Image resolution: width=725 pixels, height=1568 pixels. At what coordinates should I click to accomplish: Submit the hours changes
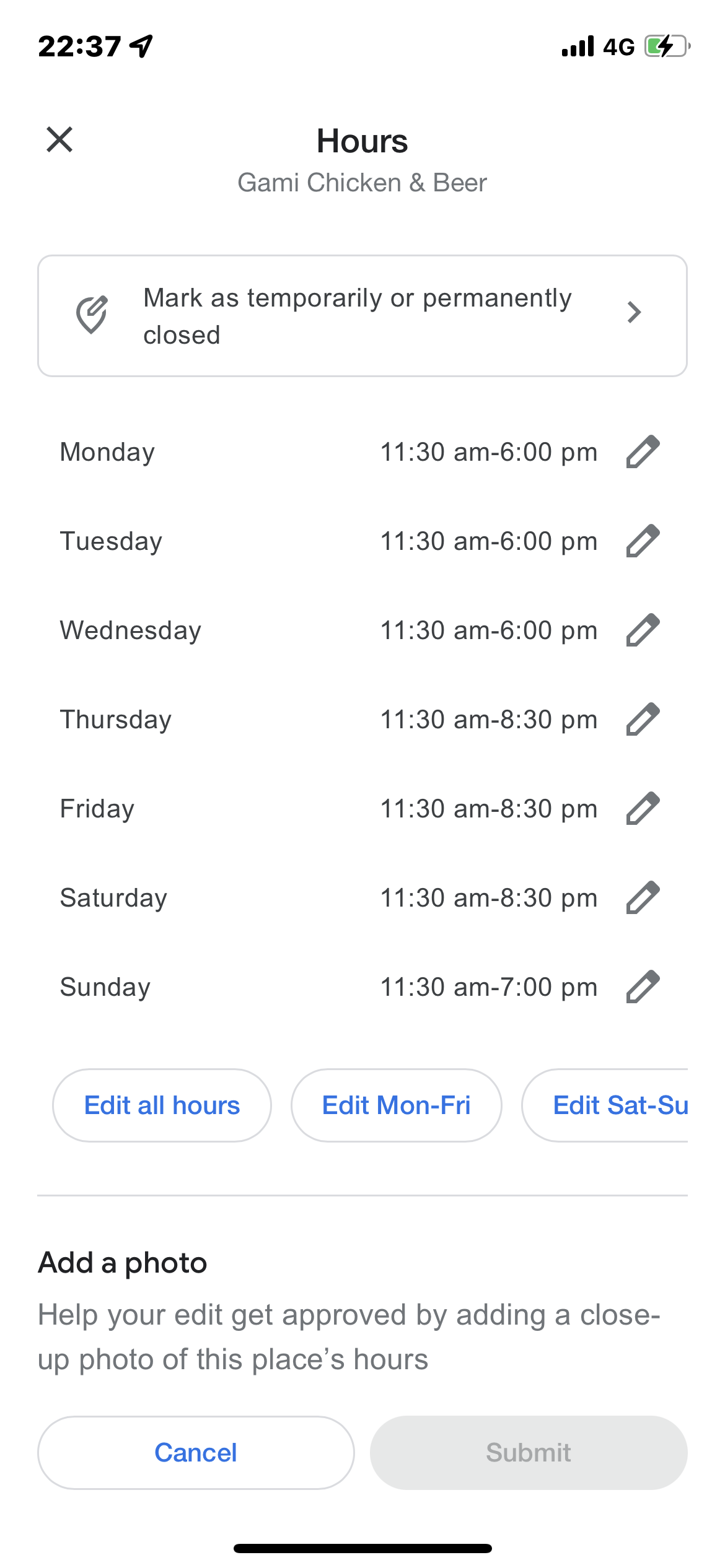(x=529, y=1452)
